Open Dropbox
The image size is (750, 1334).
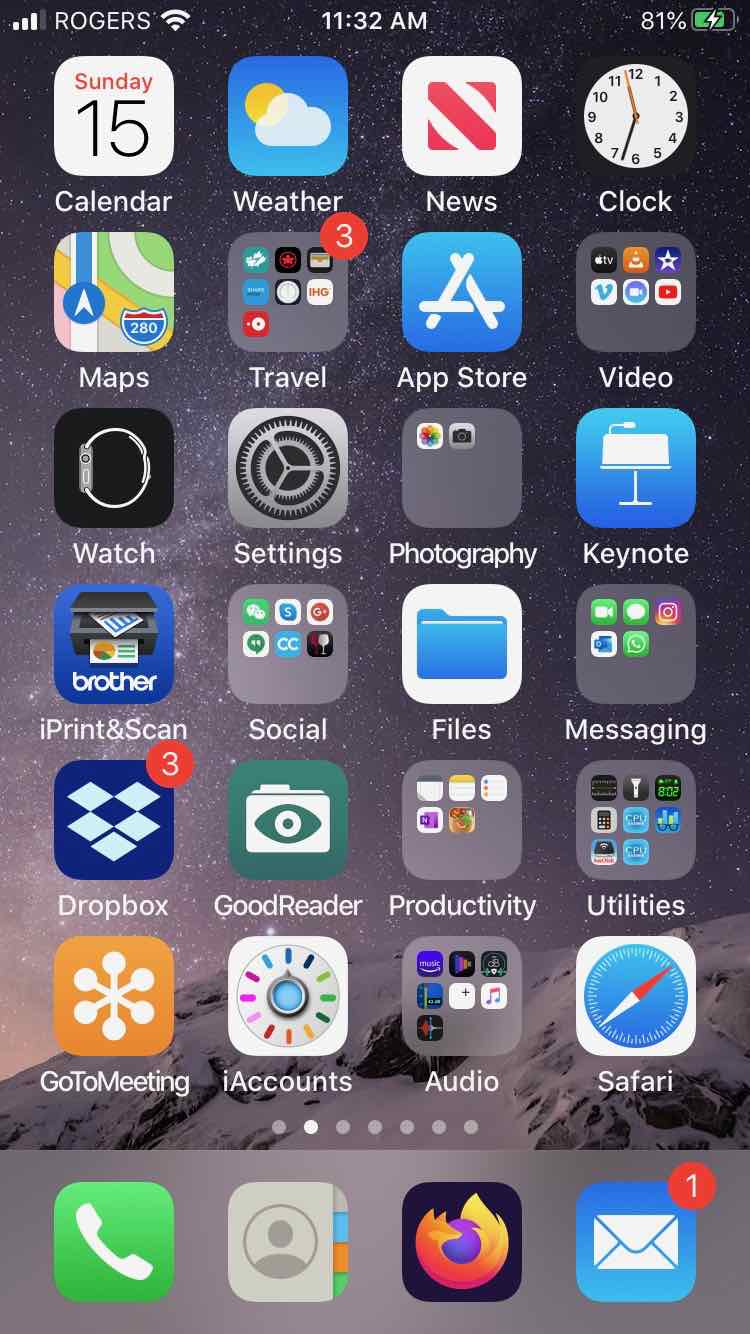click(x=113, y=820)
